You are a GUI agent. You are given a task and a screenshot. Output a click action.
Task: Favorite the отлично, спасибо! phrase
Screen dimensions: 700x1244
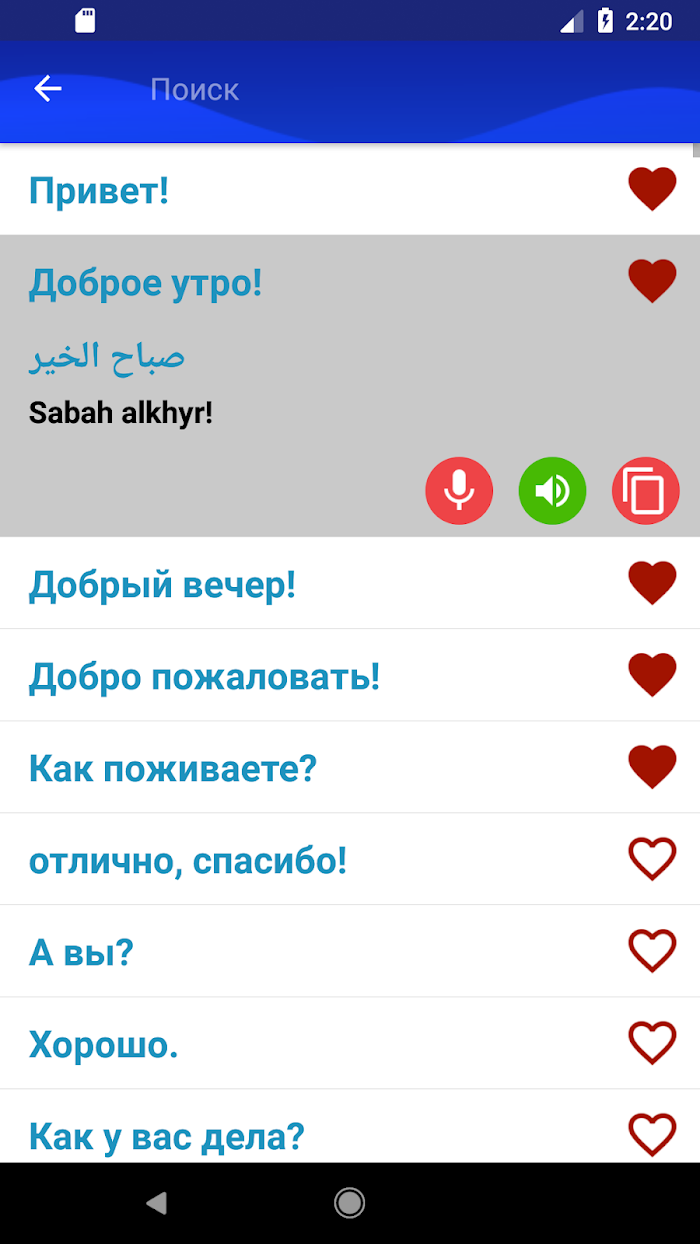point(652,859)
